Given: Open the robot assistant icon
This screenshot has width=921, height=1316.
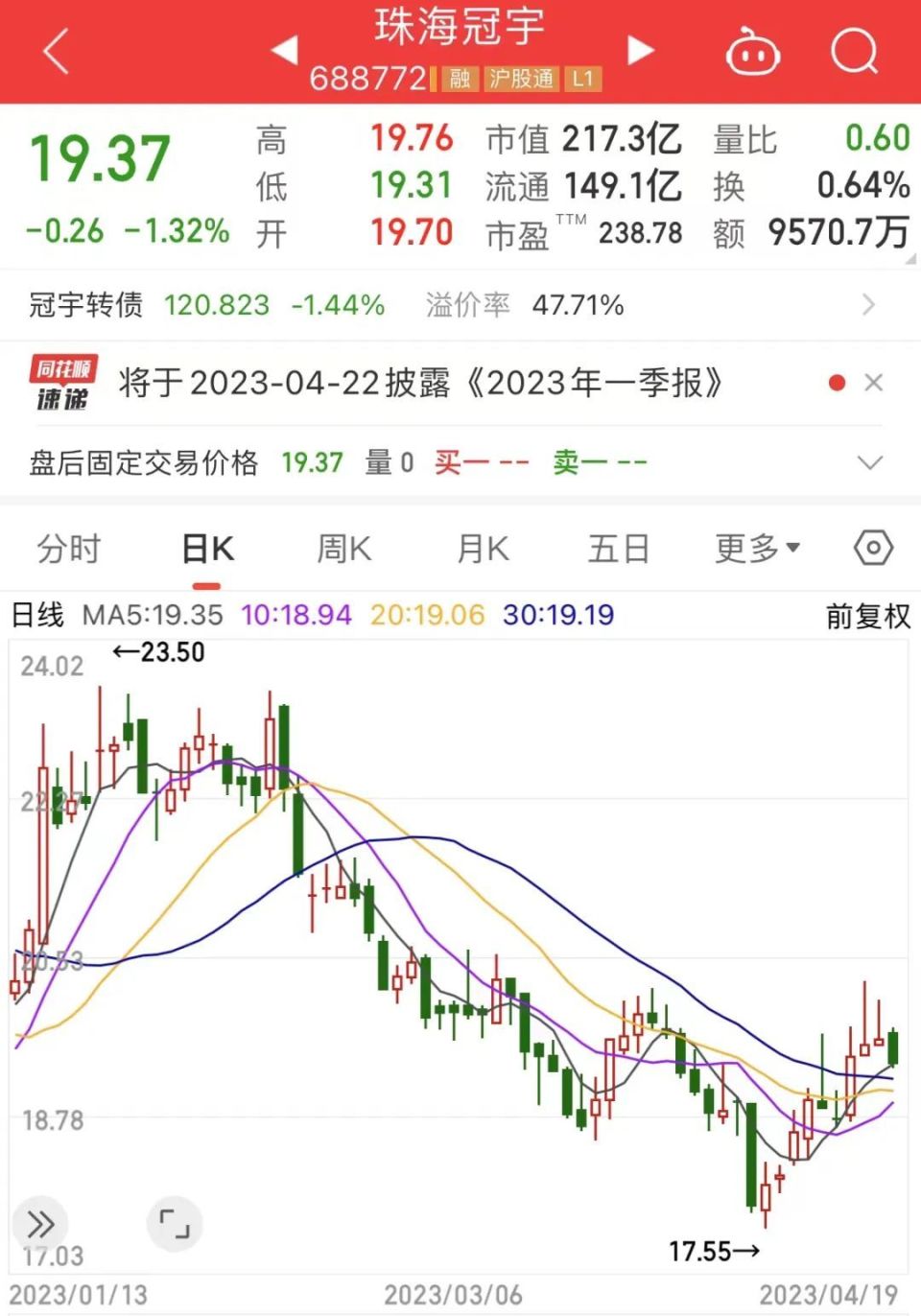Looking at the screenshot, I should point(753,51).
